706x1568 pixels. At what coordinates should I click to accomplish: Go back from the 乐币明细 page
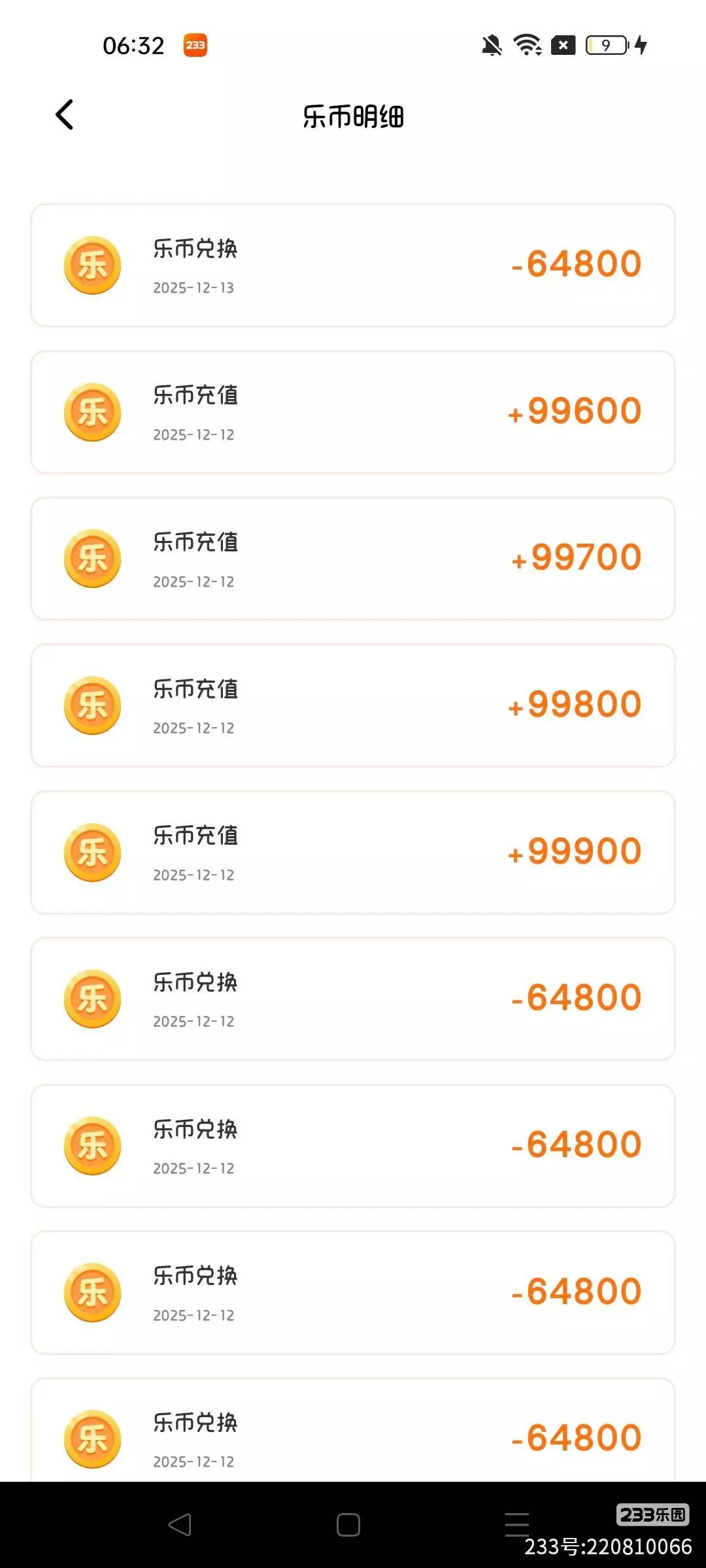click(64, 115)
